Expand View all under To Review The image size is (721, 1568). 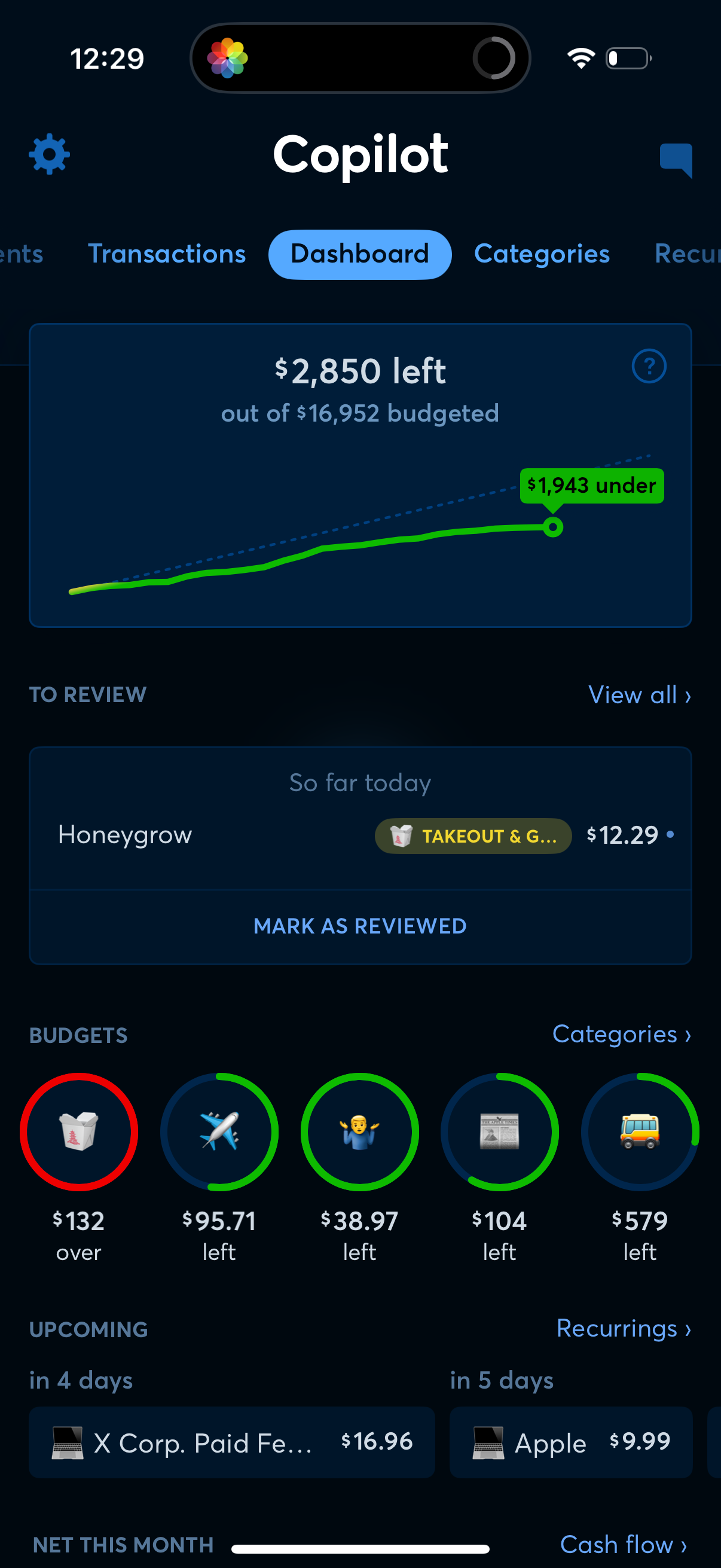[637, 694]
